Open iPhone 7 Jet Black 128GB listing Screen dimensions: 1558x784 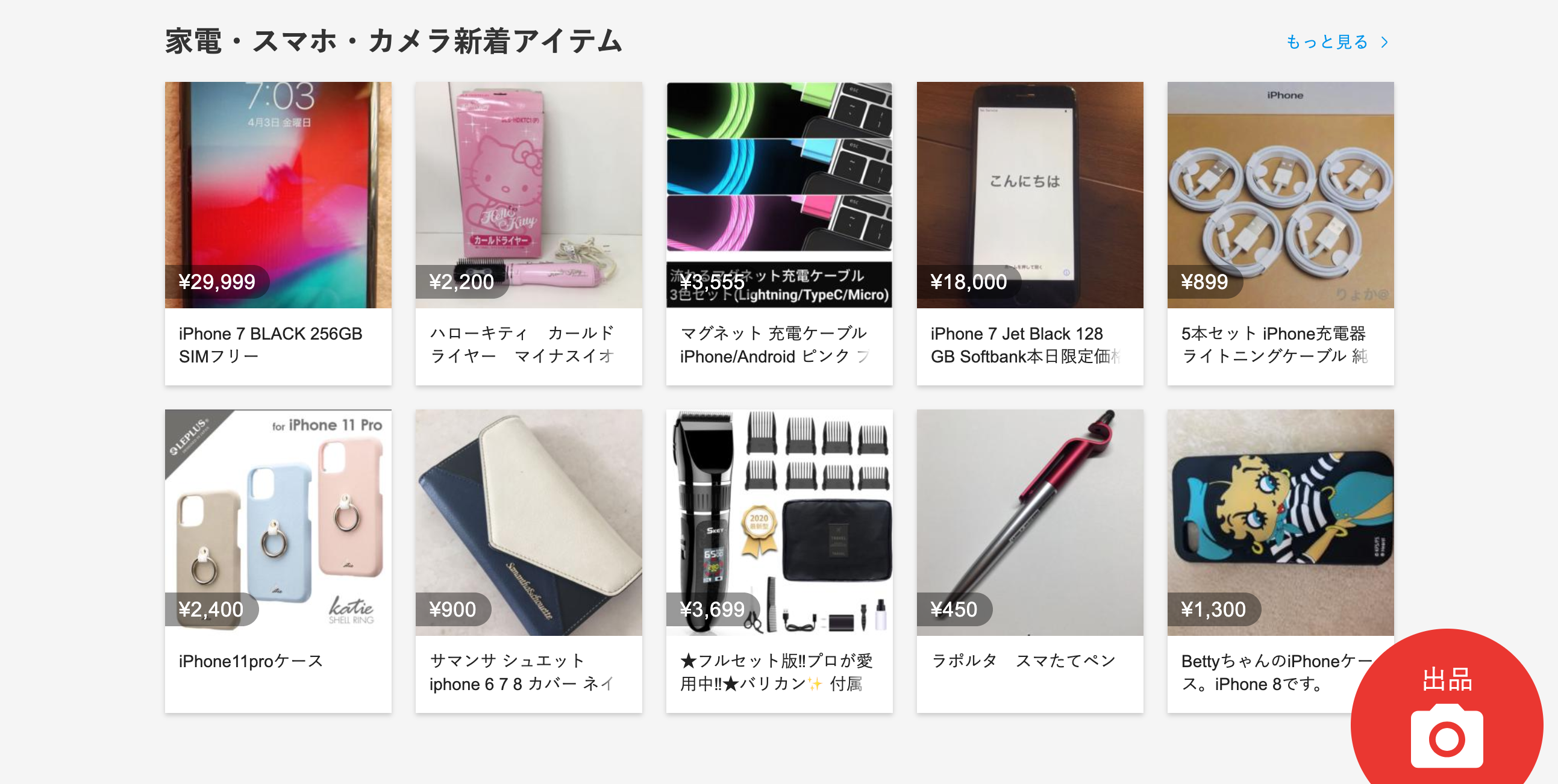click(x=1030, y=232)
